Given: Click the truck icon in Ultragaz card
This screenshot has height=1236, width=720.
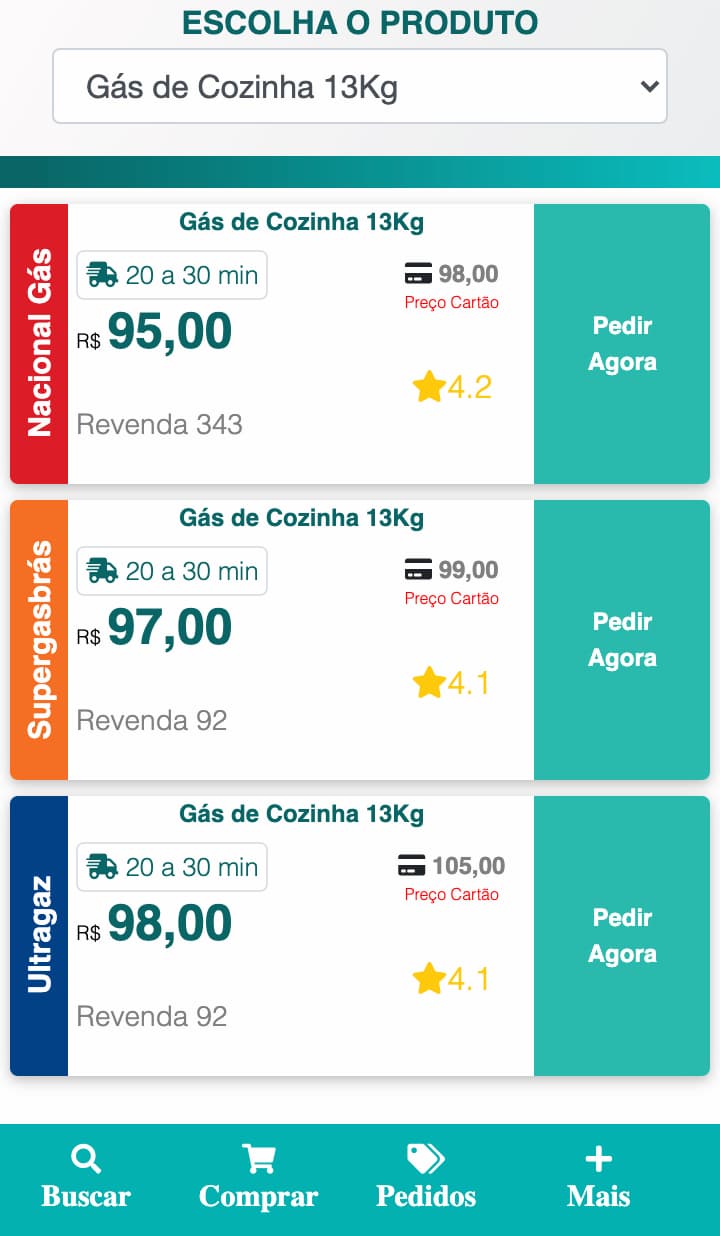Looking at the screenshot, I should point(103,866).
